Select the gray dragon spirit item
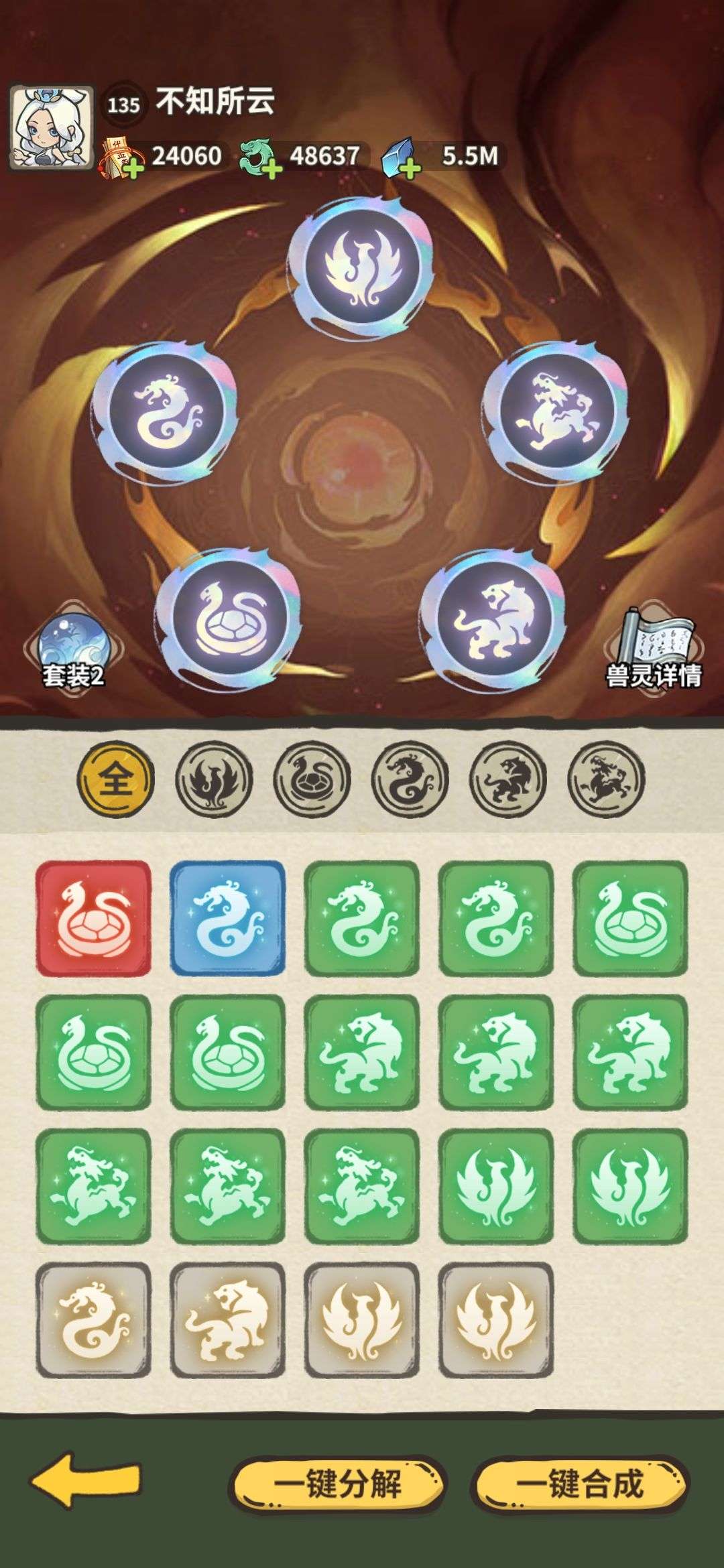 (x=93, y=1320)
